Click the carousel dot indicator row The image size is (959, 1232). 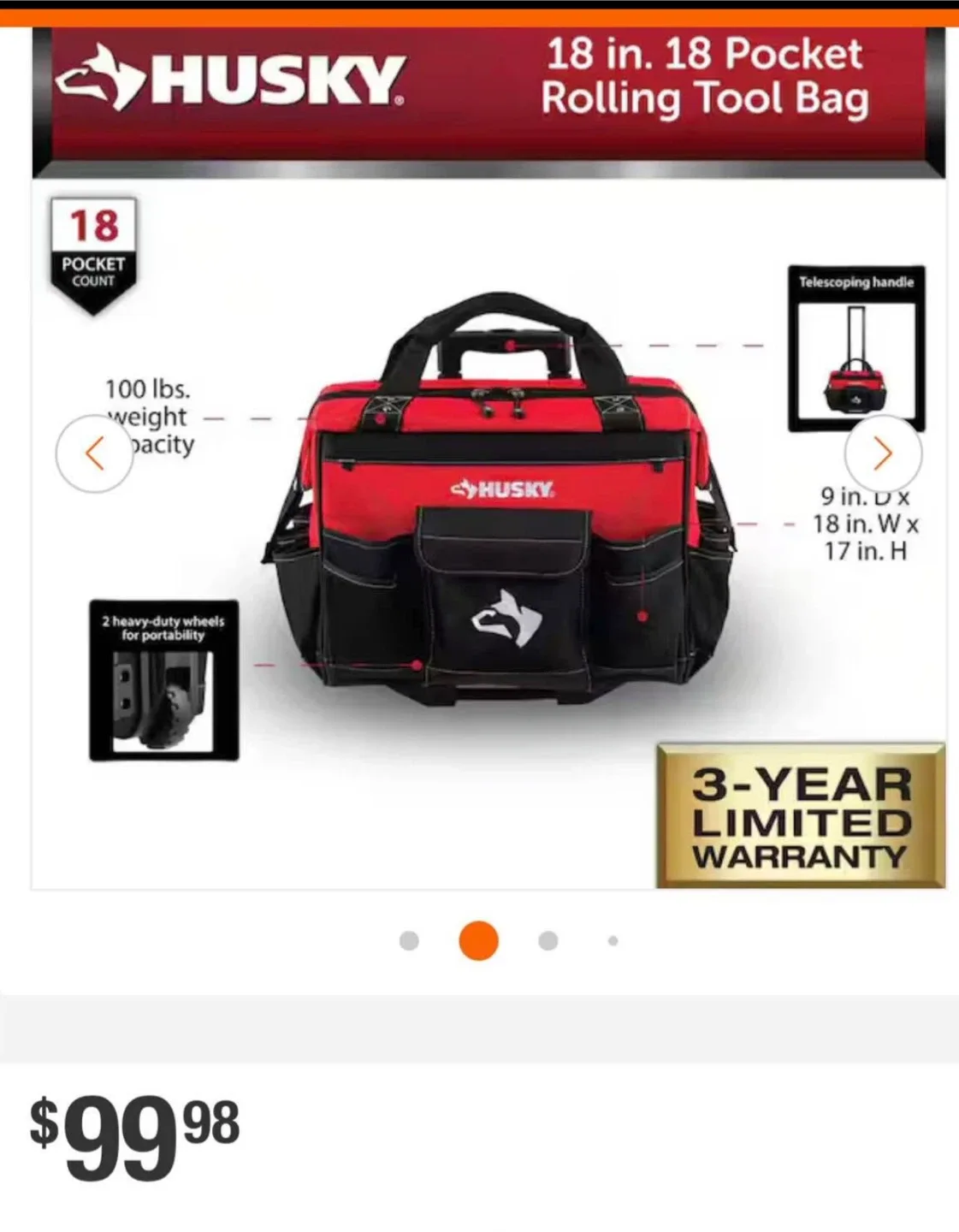tap(511, 939)
